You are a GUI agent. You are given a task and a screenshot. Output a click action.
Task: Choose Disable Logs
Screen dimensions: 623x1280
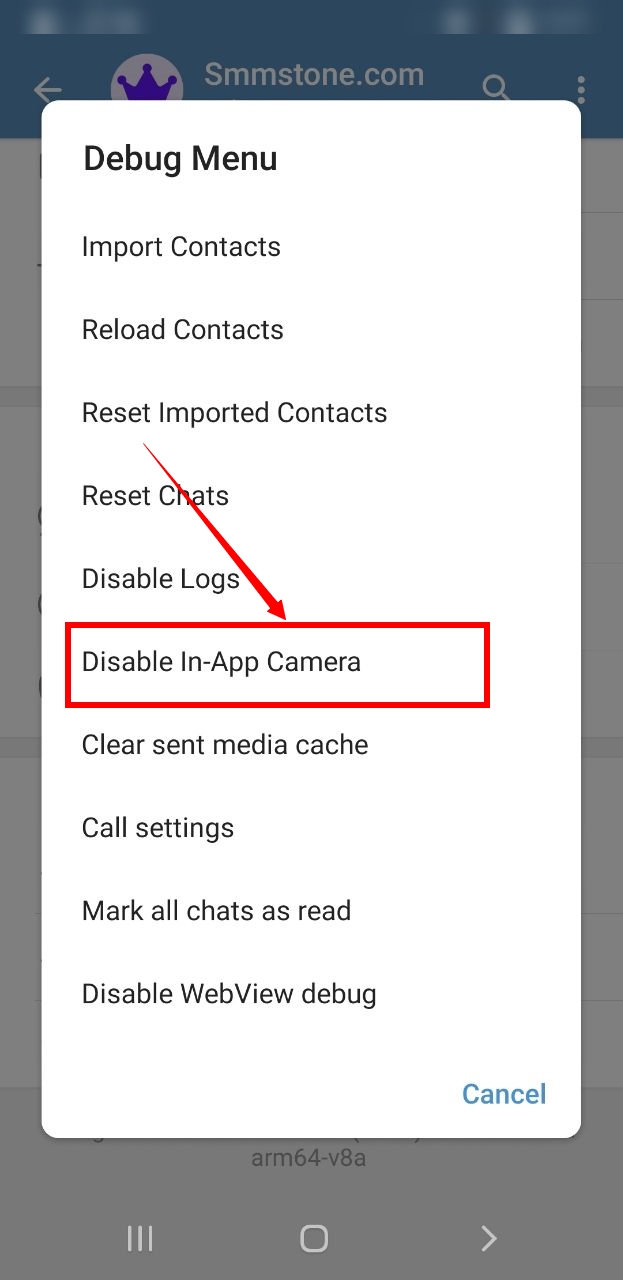(x=311, y=579)
